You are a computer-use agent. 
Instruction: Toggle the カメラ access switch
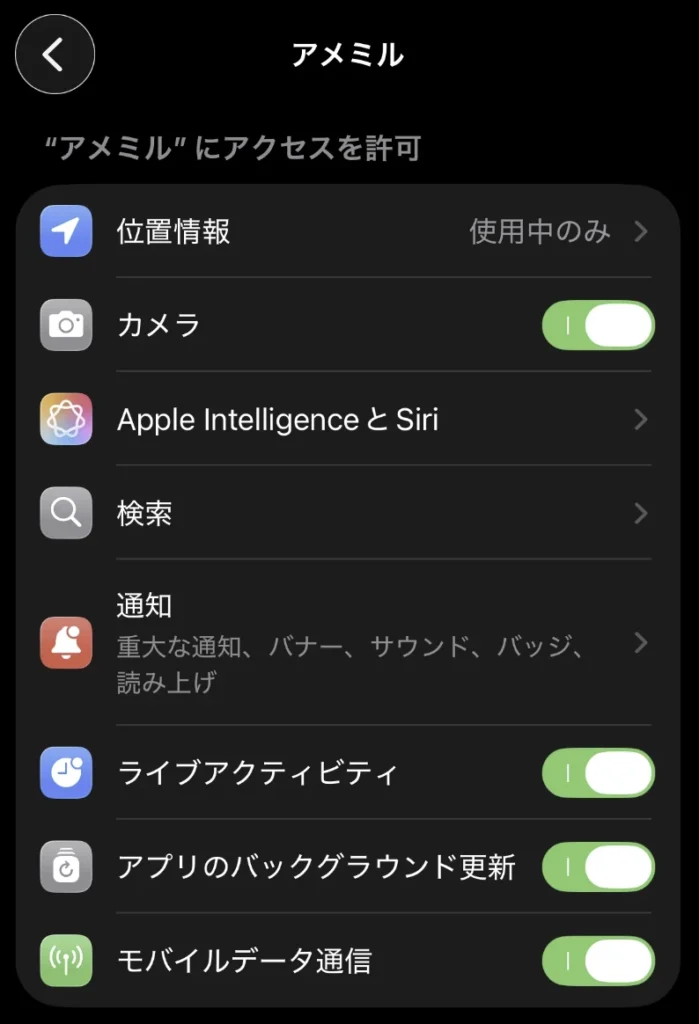(x=597, y=326)
